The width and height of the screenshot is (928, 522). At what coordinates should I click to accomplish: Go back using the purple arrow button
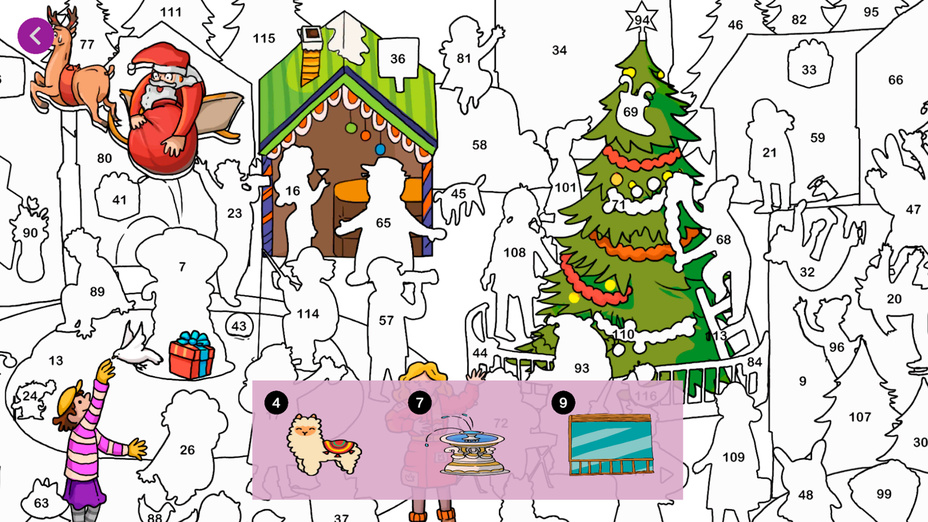point(36,36)
